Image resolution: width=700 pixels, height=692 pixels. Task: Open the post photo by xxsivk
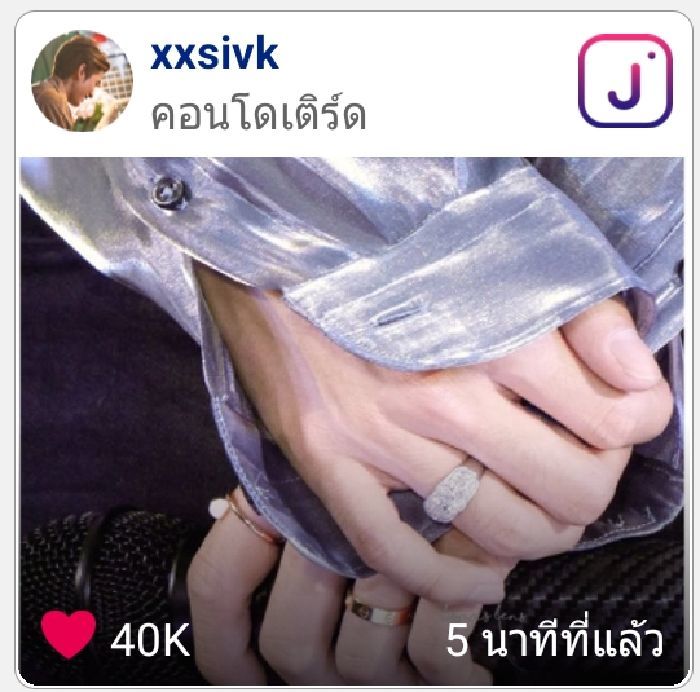coord(350,400)
